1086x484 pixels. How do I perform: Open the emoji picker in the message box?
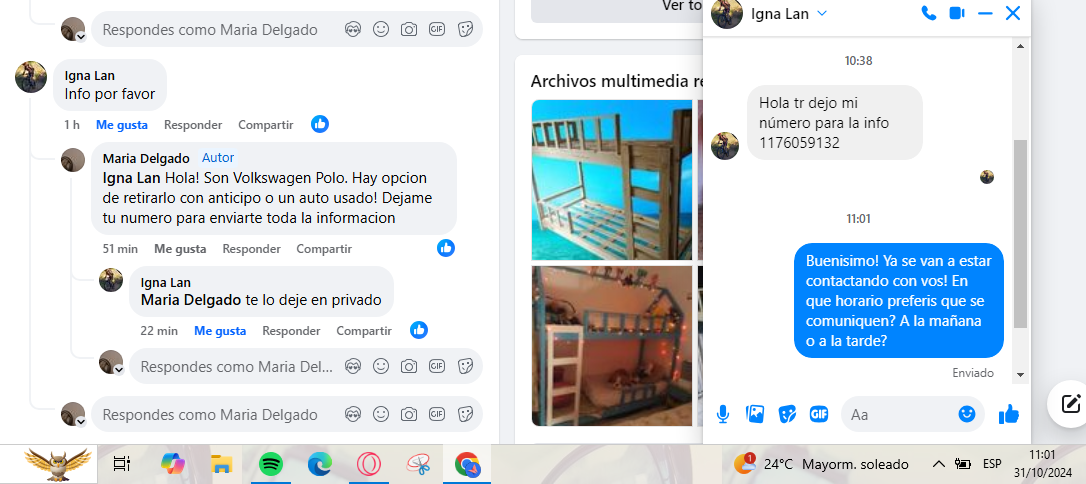967,414
